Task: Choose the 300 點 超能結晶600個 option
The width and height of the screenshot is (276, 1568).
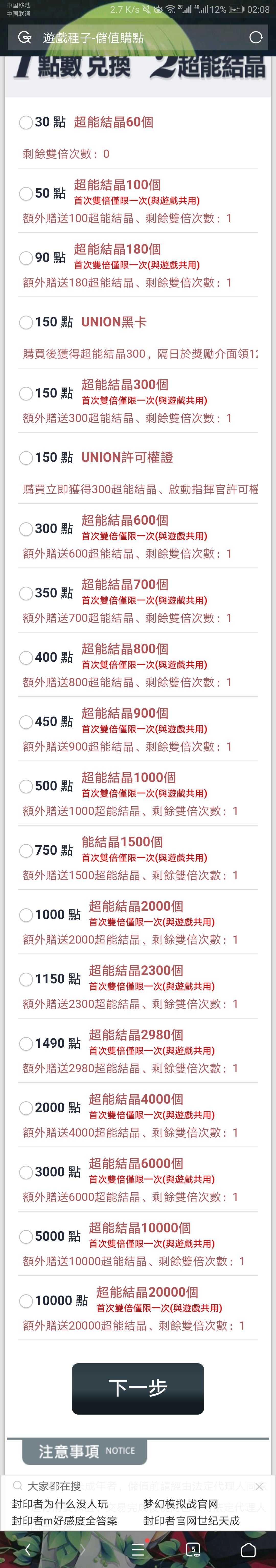Action: (26, 529)
